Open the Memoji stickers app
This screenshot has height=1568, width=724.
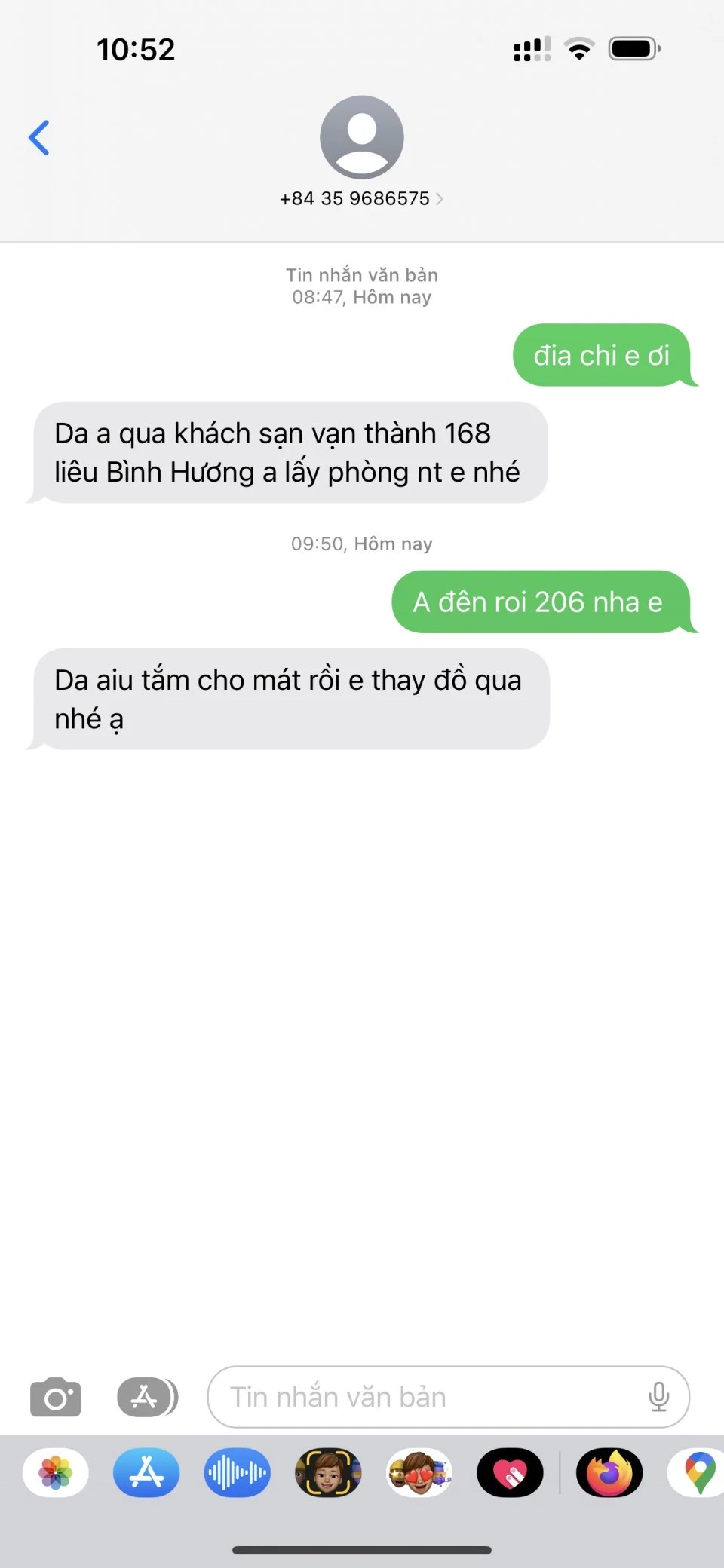pyautogui.click(x=419, y=1472)
